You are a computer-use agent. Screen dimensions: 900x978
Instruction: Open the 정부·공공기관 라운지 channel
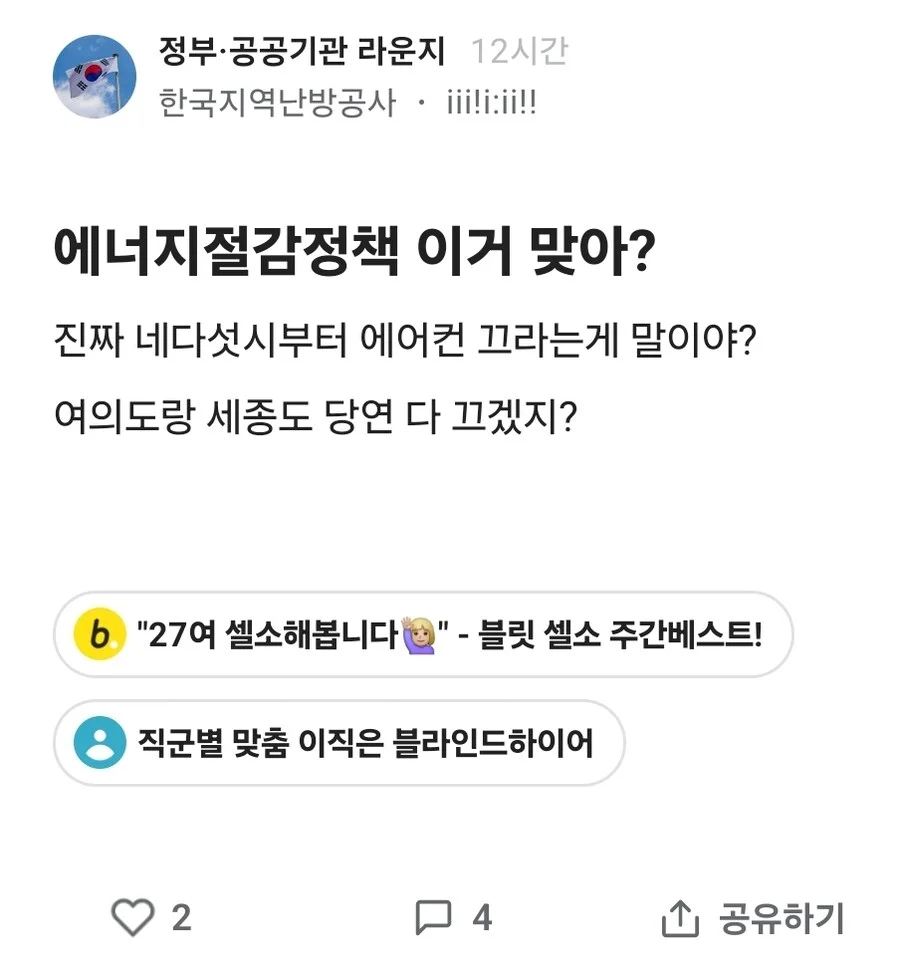coord(302,51)
